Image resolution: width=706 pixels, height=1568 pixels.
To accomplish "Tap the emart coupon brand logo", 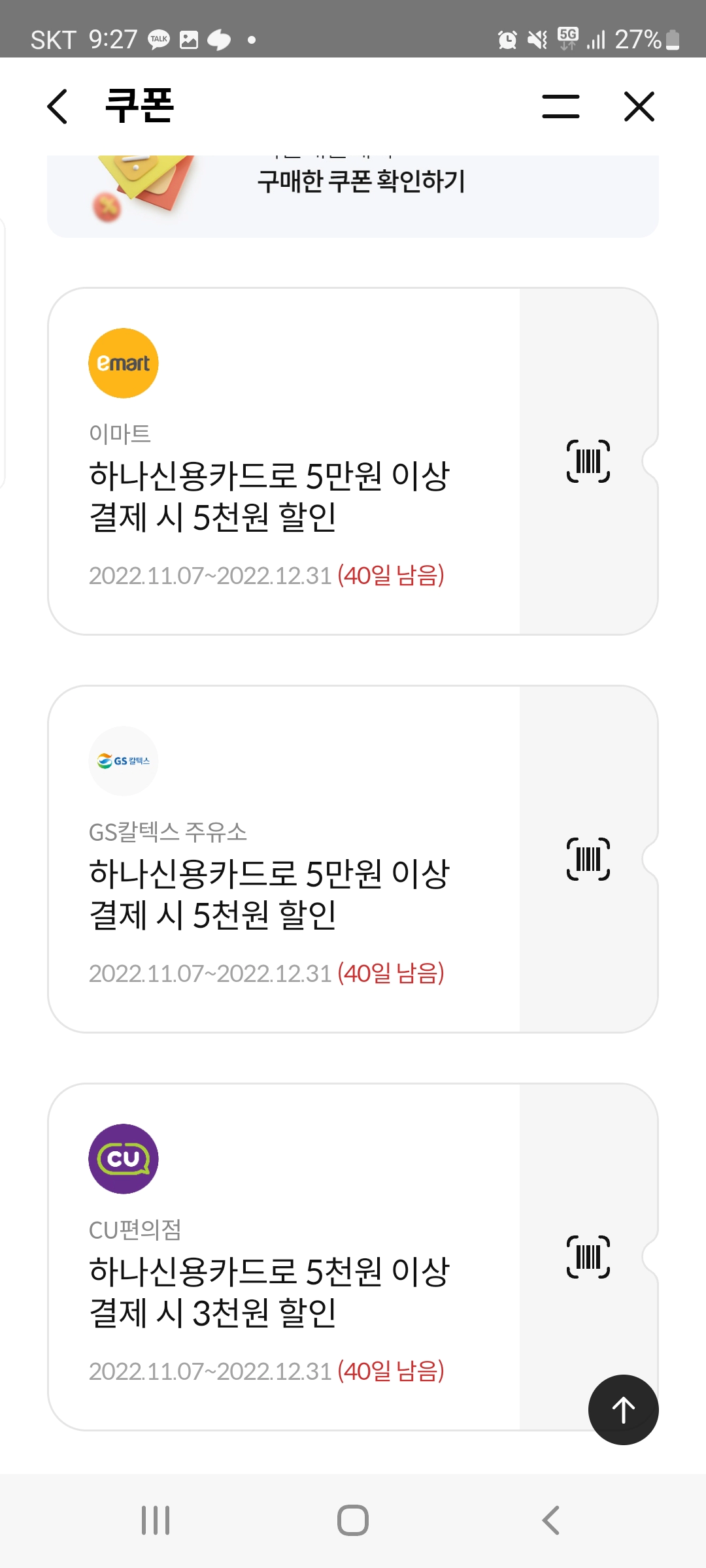I will [123, 363].
